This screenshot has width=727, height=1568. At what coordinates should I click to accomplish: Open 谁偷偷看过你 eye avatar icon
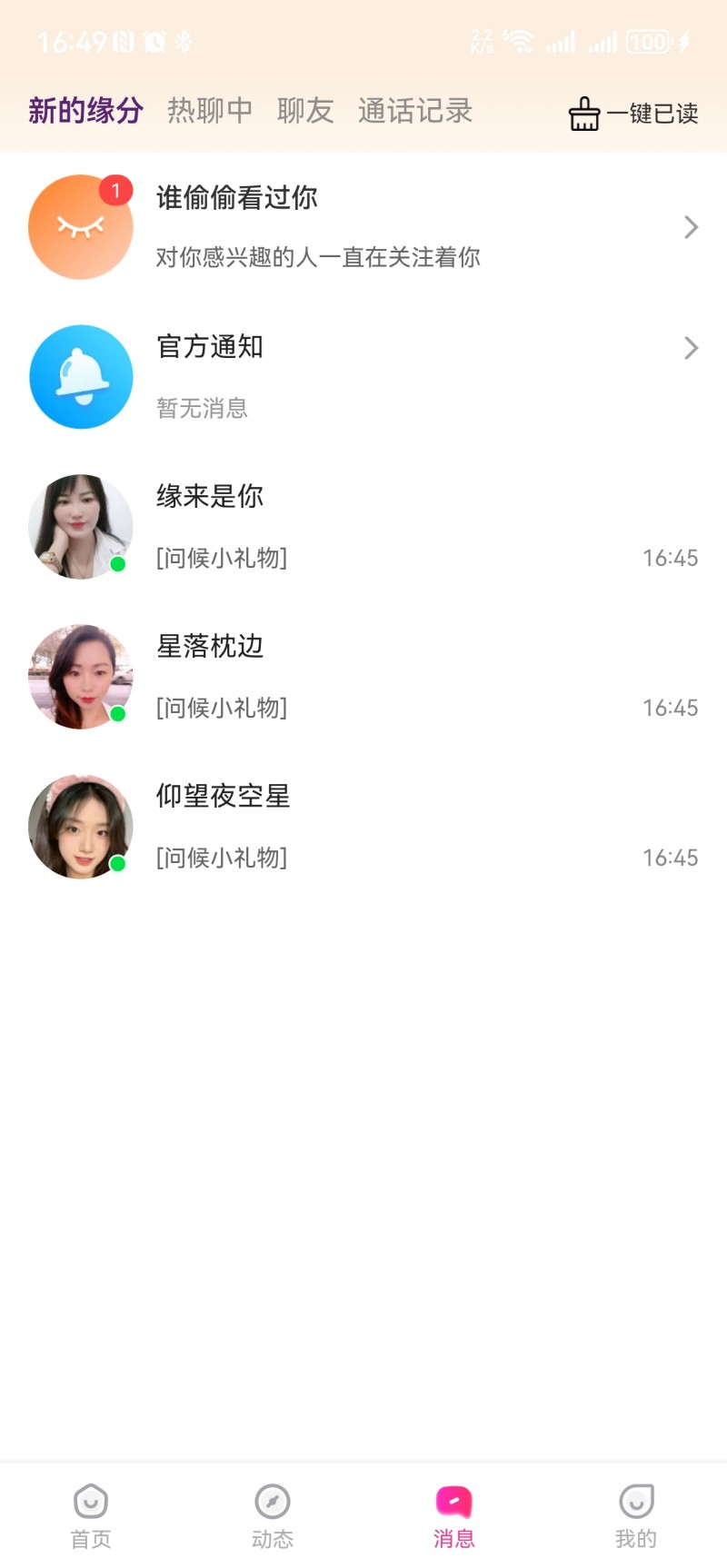click(x=80, y=227)
